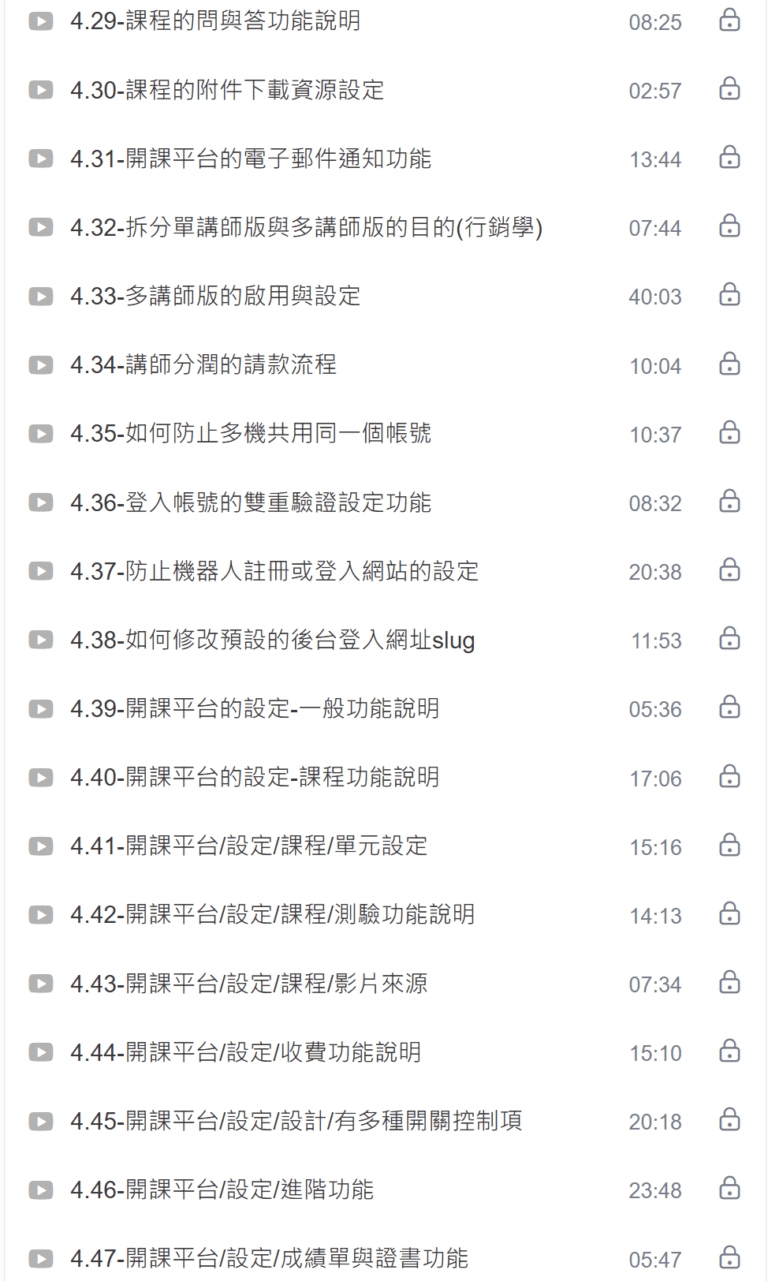Tap lesson 4.36 登入帳號的雙重驗證設定功能

point(250,503)
